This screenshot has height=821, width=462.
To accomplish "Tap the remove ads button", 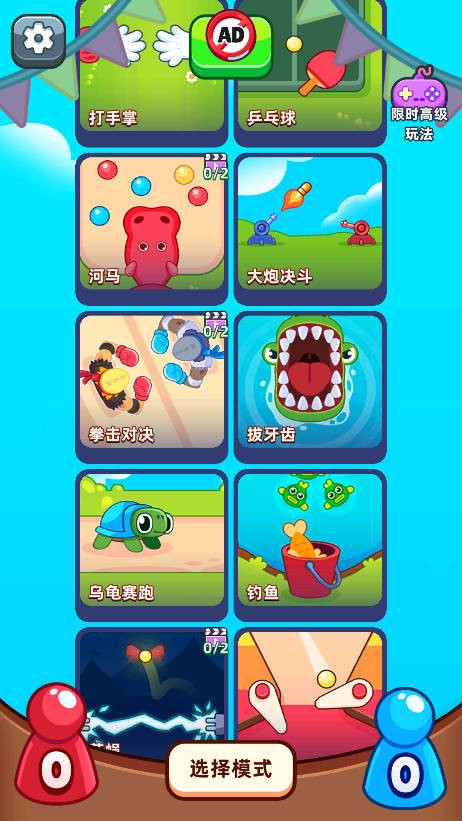I will [x=232, y=45].
